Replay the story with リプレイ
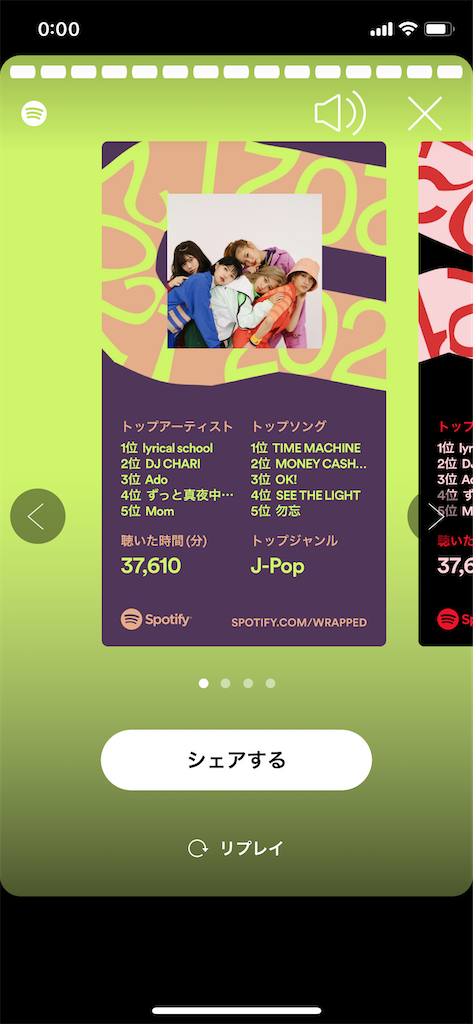Viewport: 473px width, 1024px height. click(x=236, y=848)
